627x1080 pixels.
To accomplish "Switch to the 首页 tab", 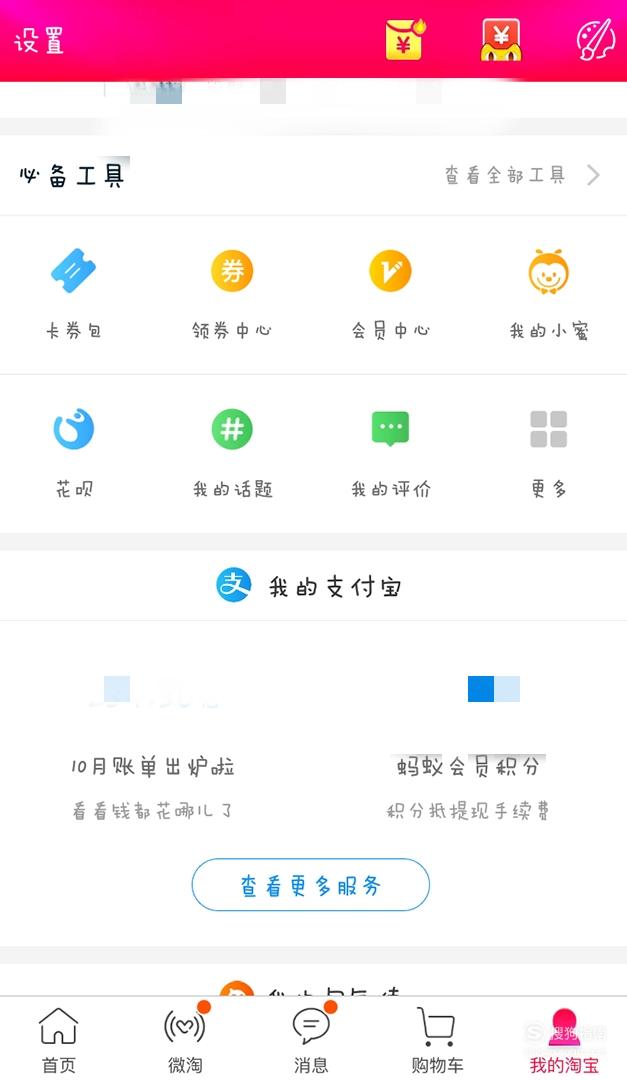I will click(x=59, y=1039).
